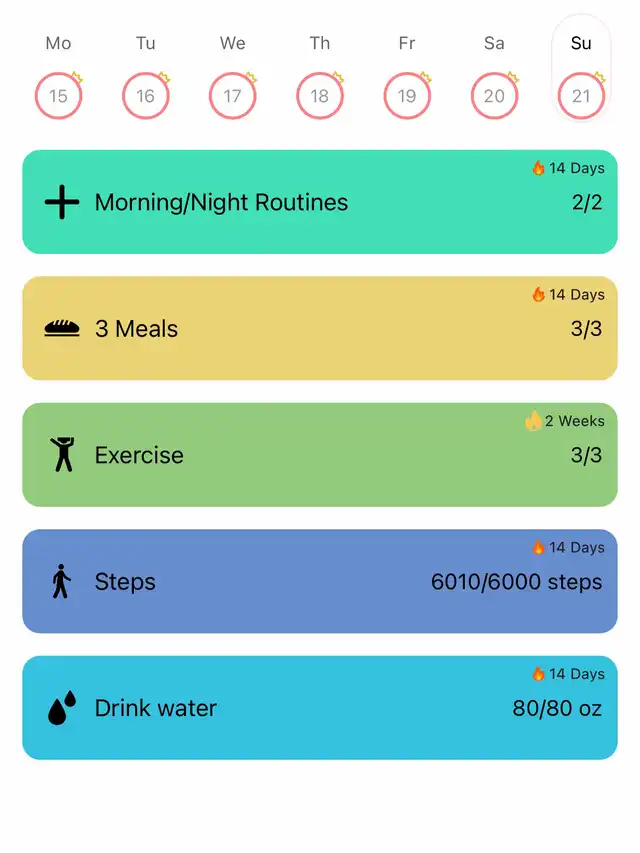Screen dimensions: 640x853
Task: Open the 3 Meals habit card
Action: (x=320, y=328)
